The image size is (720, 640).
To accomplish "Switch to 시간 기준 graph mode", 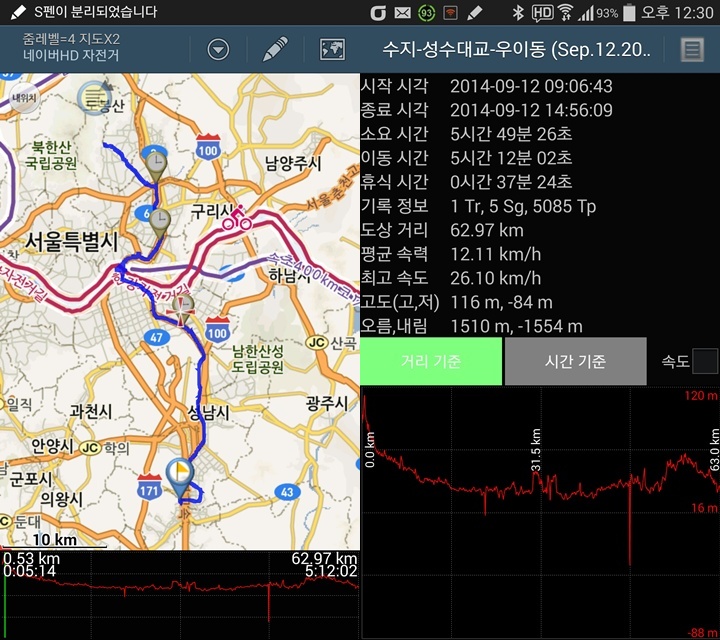I will point(575,362).
